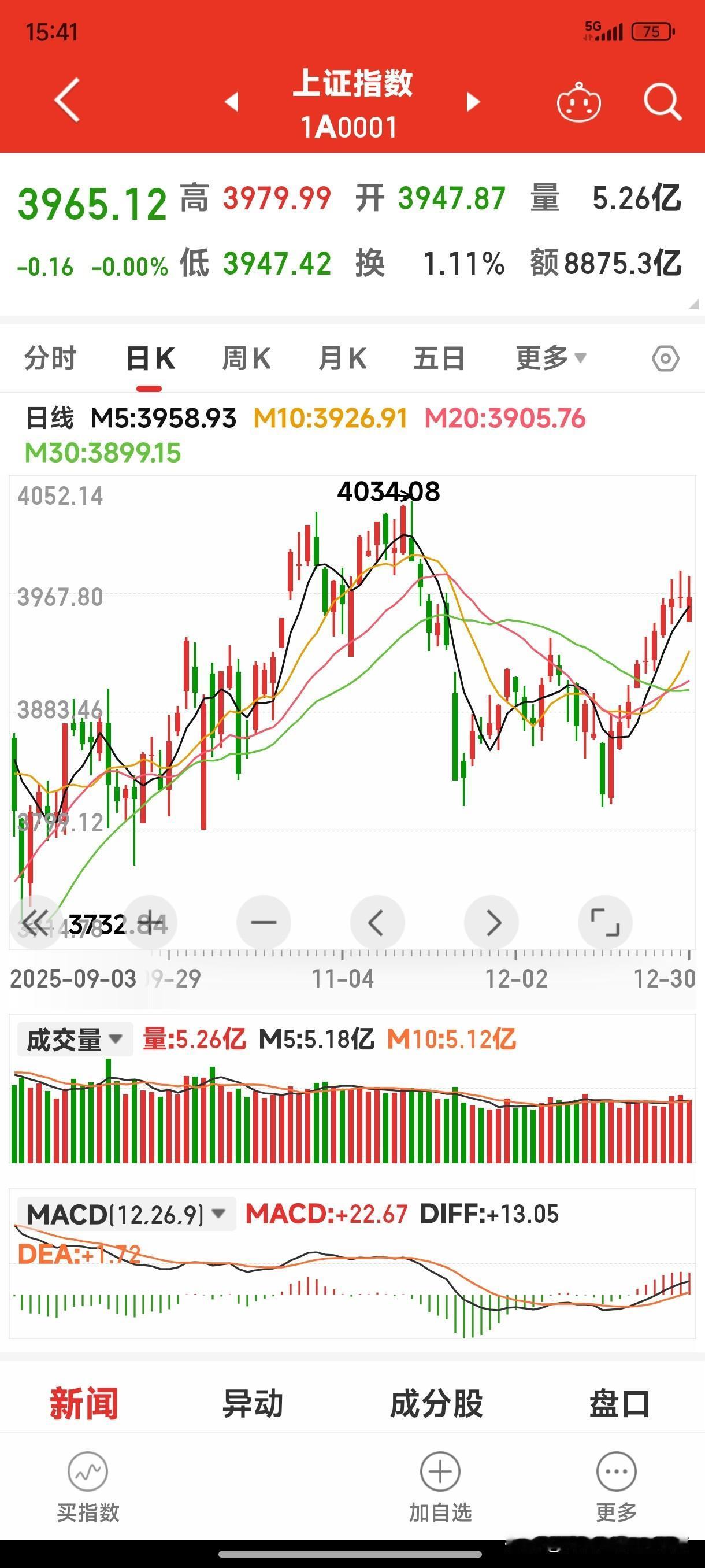This screenshot has width=705, height=1568.
Task: Switch to the previous index with the left triangle
Action: (x=232, y=102)
